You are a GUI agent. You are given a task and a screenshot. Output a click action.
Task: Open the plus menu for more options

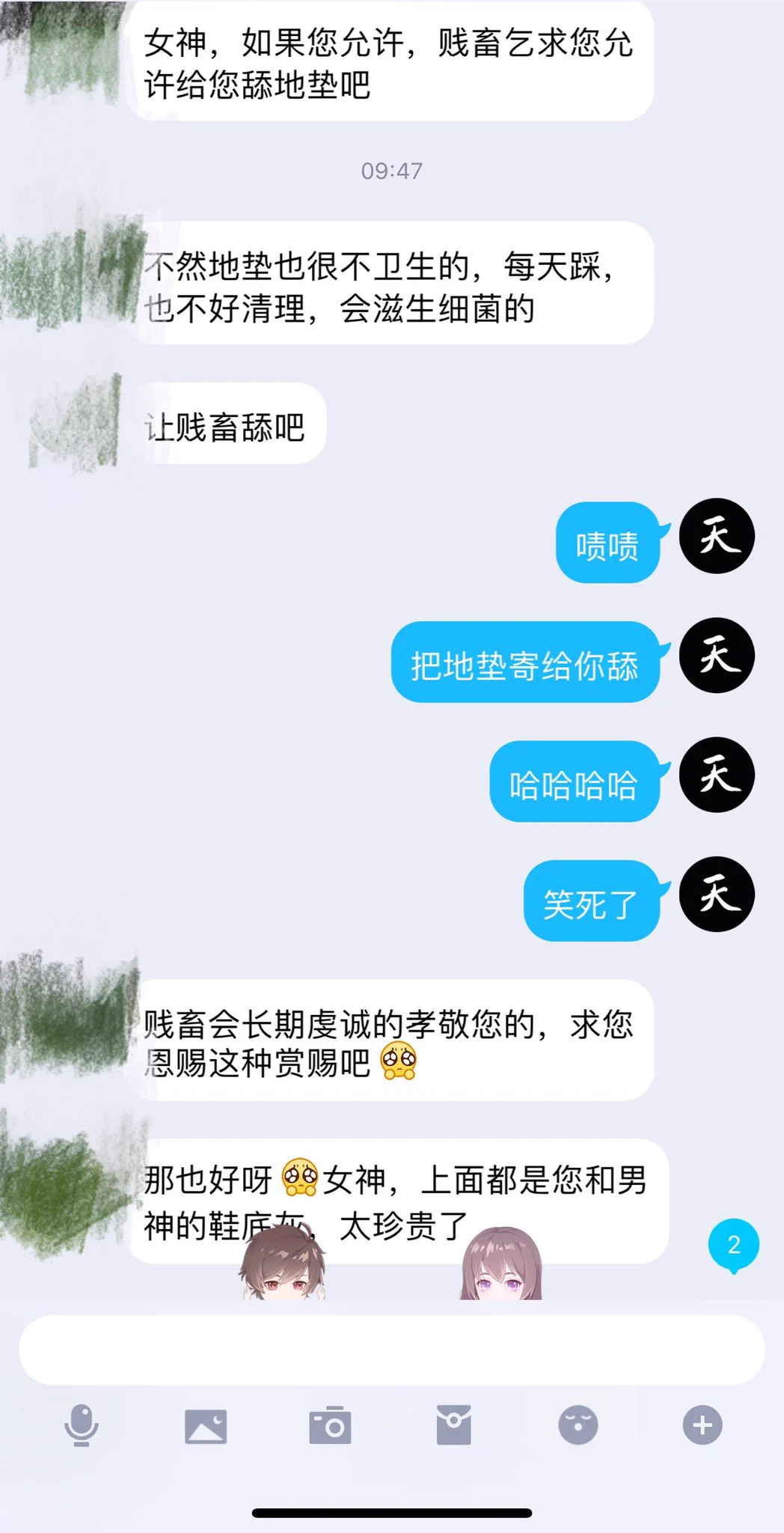702,1425
